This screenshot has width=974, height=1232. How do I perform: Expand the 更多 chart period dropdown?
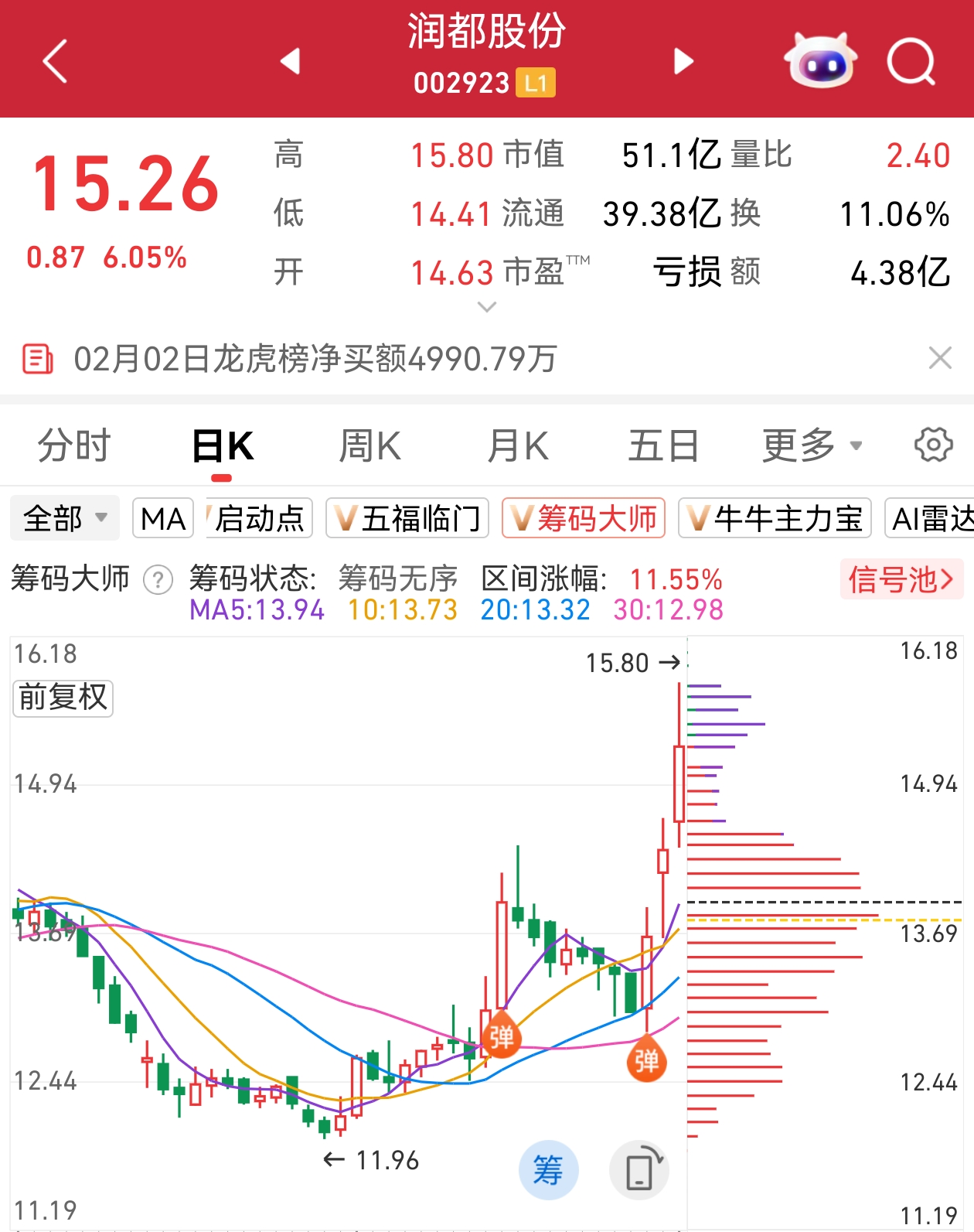point(812,446)
